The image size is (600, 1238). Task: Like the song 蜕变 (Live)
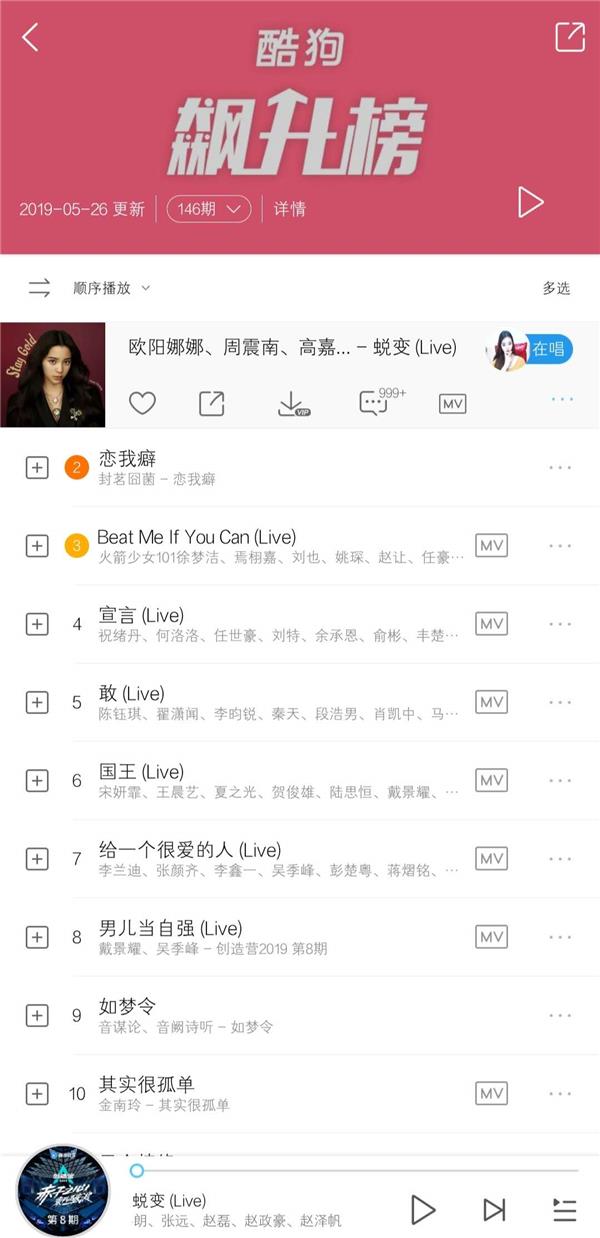[142, 403]
